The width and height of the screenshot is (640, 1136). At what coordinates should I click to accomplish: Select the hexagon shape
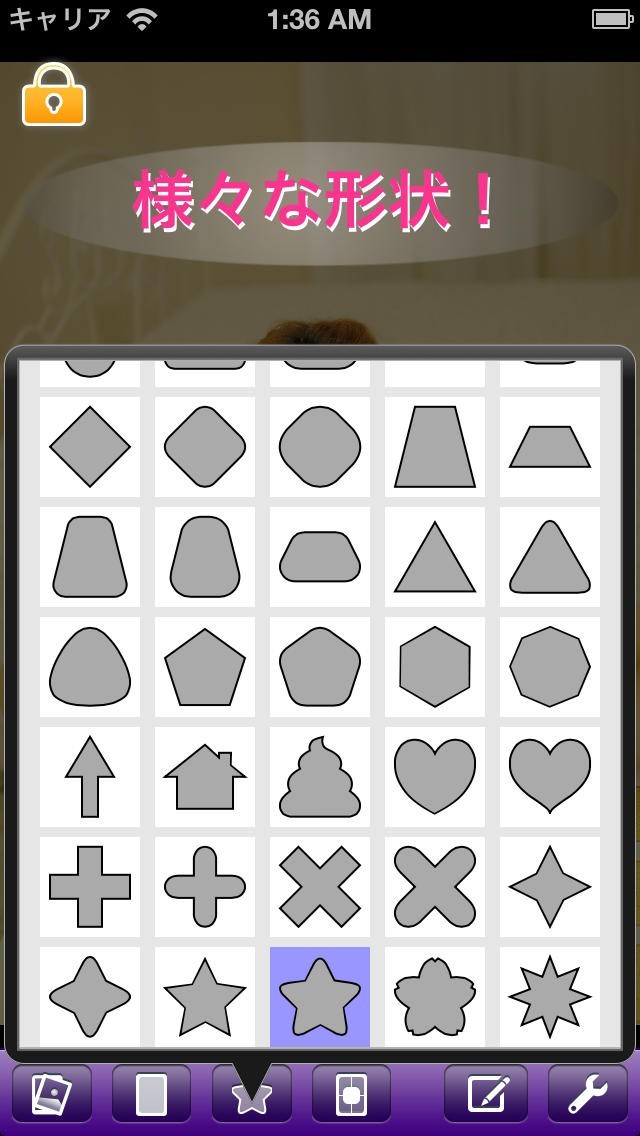[x=435, y=667]
